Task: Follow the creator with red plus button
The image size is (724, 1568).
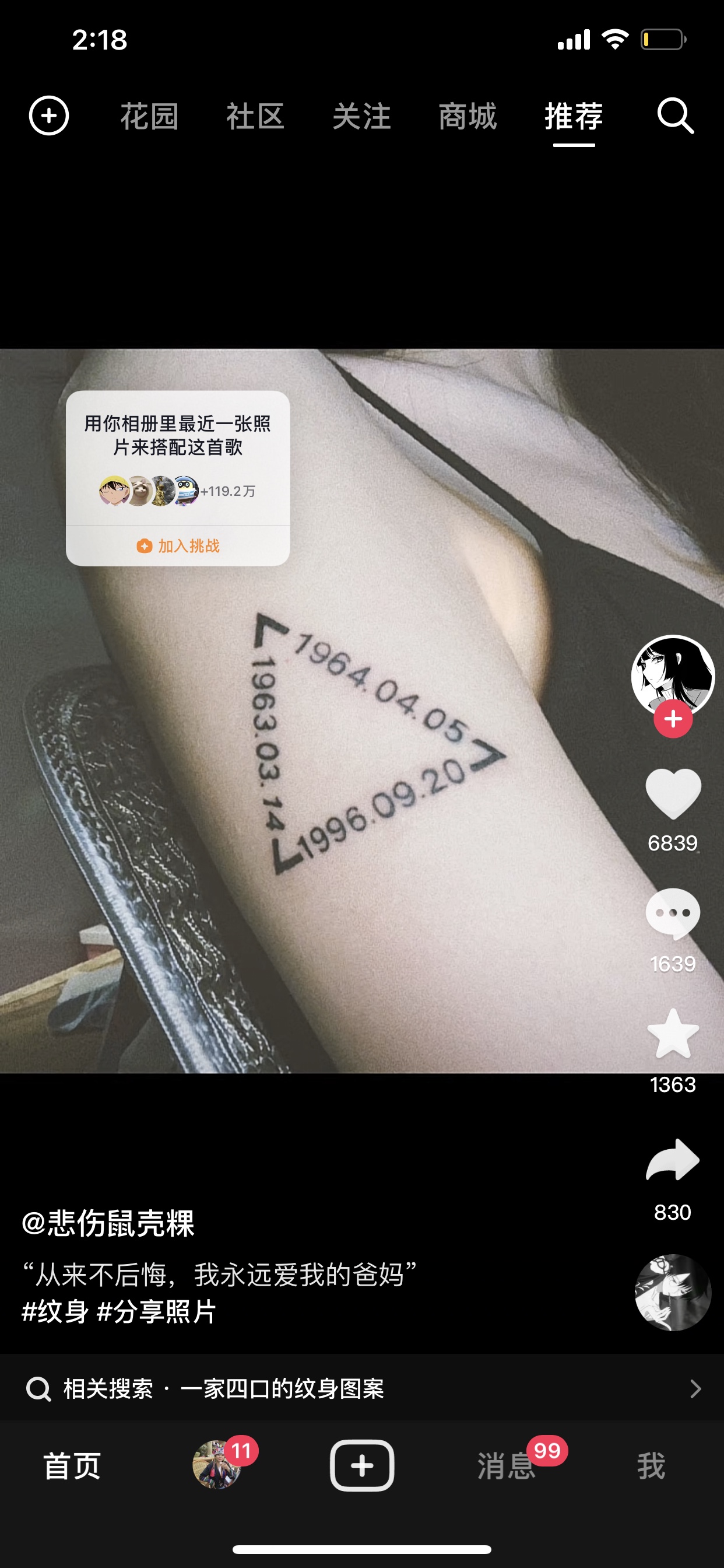Action: point(673,719)
